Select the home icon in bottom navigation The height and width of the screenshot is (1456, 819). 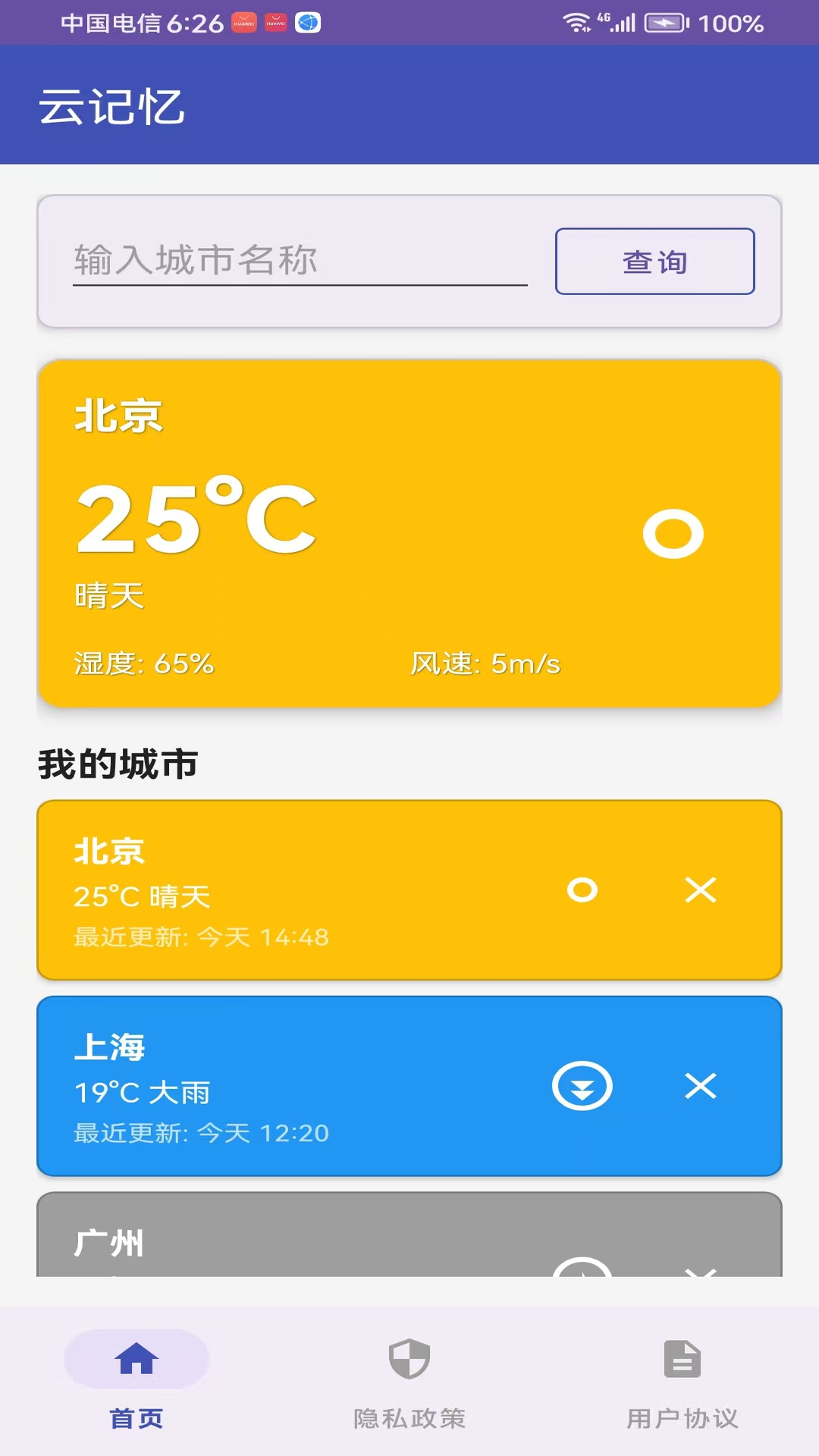click(x=136, y=1360)
